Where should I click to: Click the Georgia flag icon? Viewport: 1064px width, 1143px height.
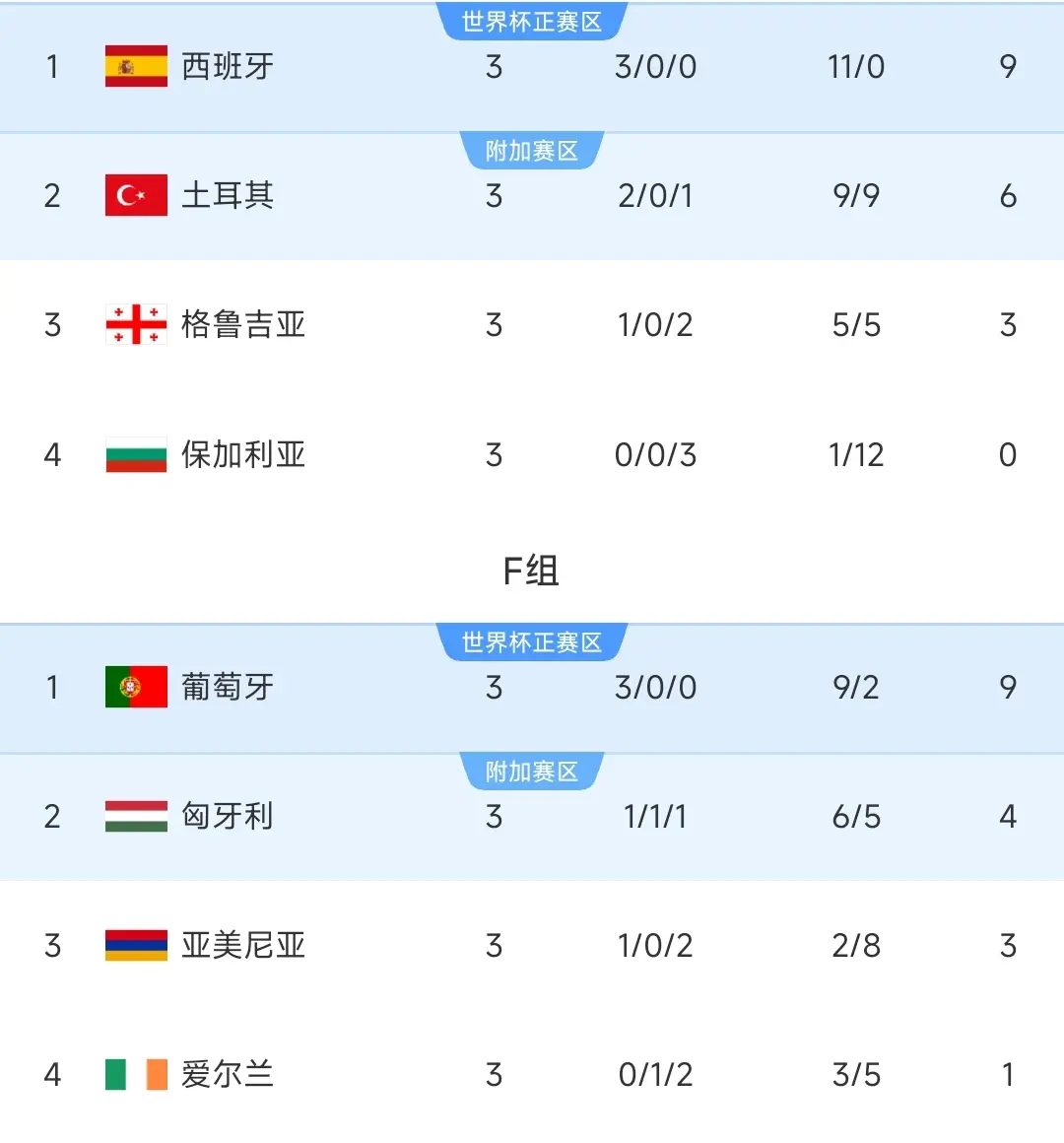coord(136,325)
